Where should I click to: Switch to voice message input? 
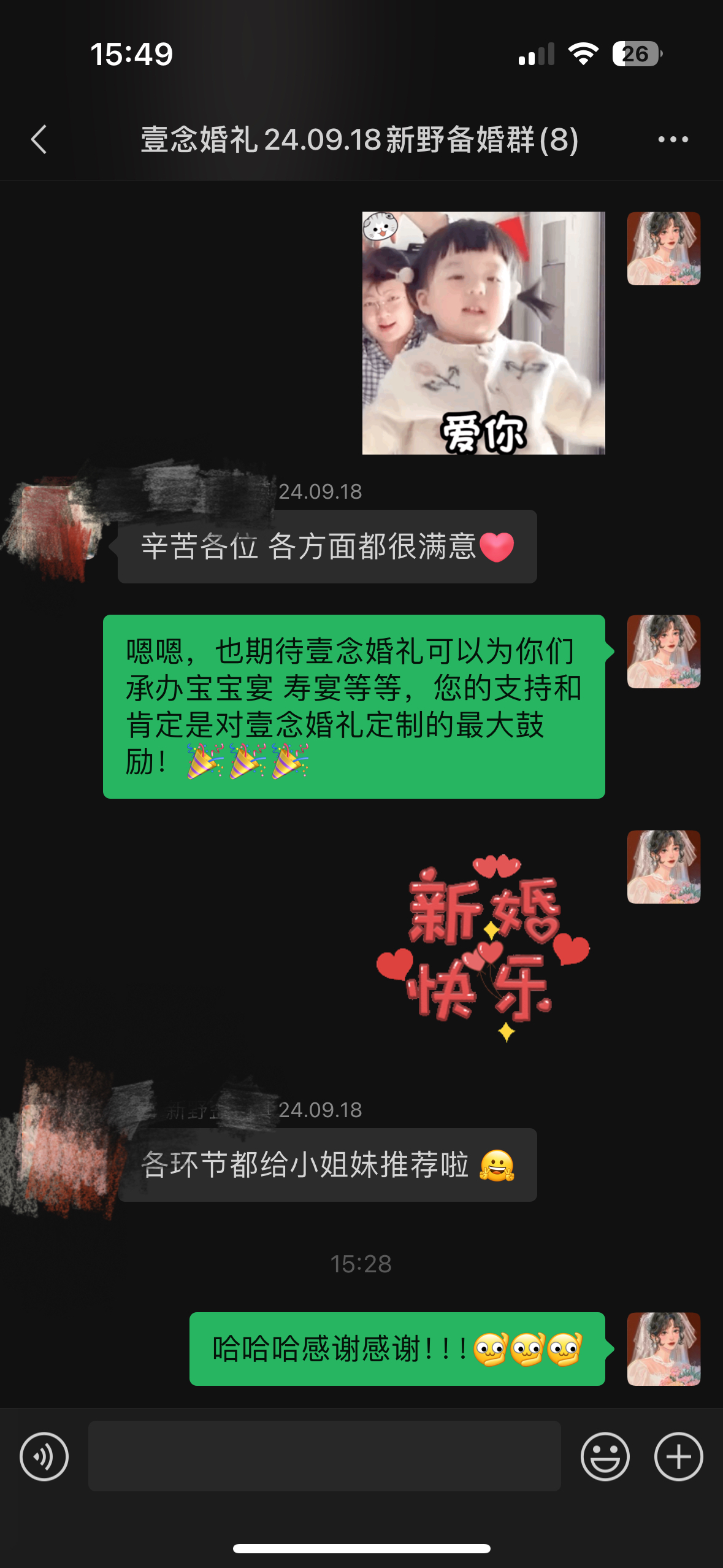(x=44, y=1456)
